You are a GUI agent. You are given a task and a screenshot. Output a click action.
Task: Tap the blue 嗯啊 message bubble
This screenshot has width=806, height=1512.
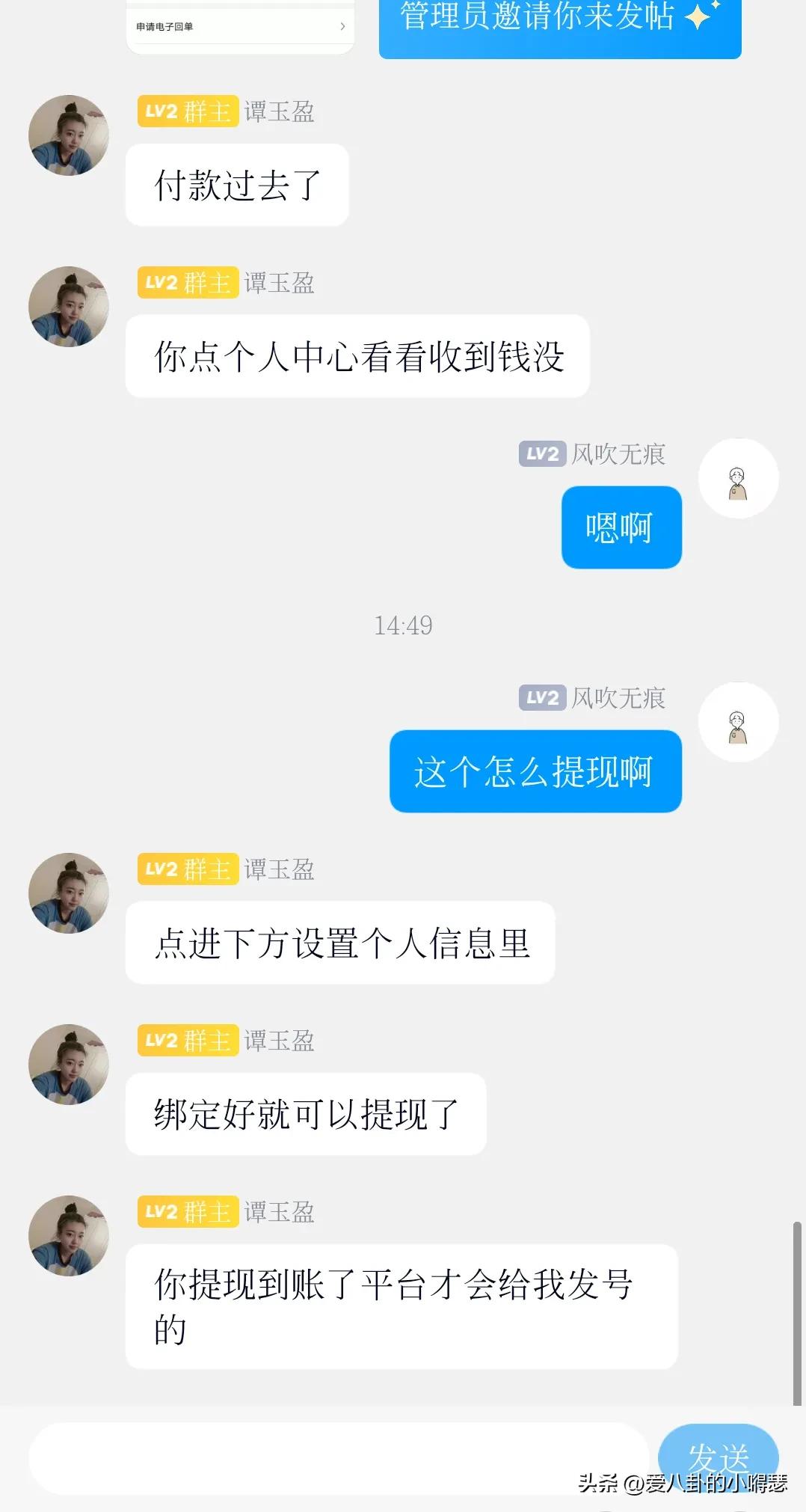point(621,526)
